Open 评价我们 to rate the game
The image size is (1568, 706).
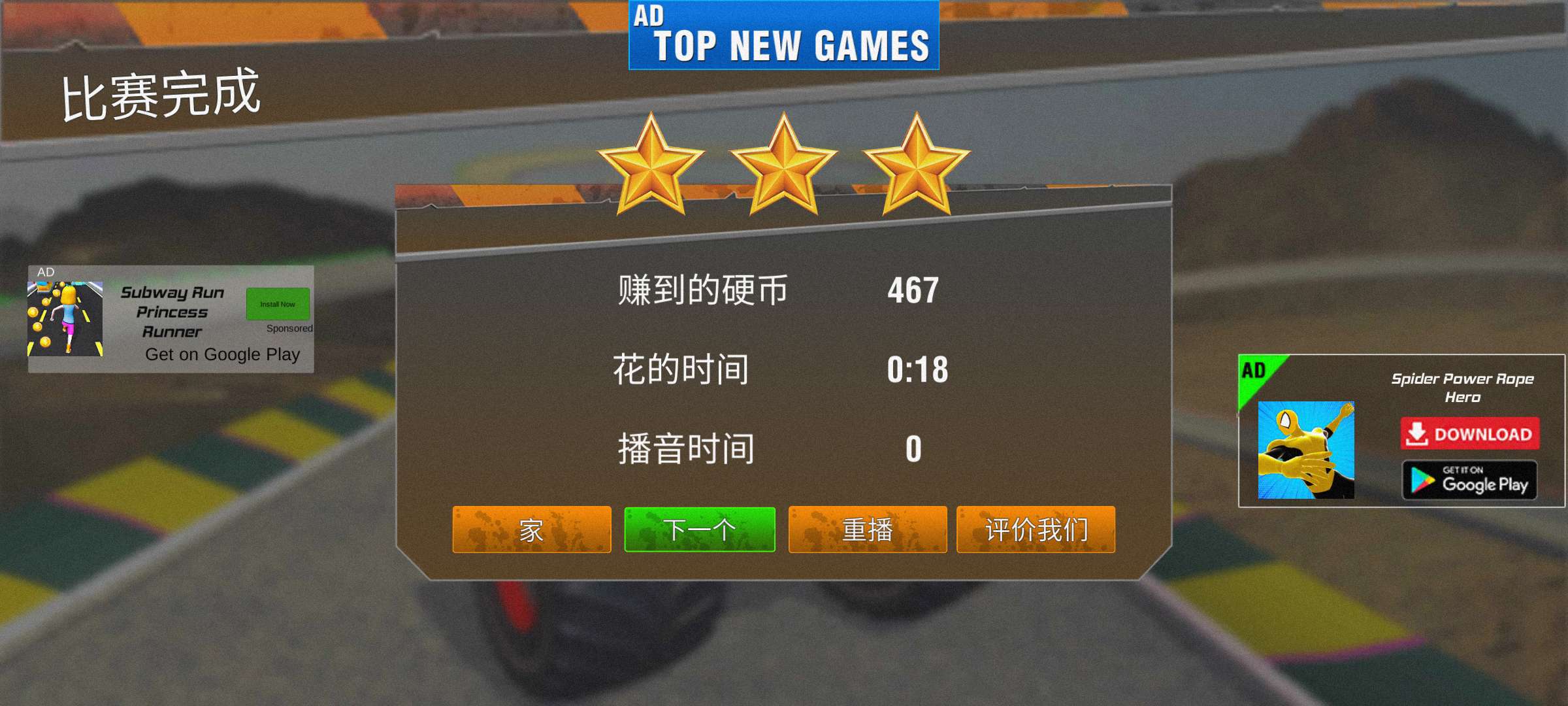coord(1036,529)
